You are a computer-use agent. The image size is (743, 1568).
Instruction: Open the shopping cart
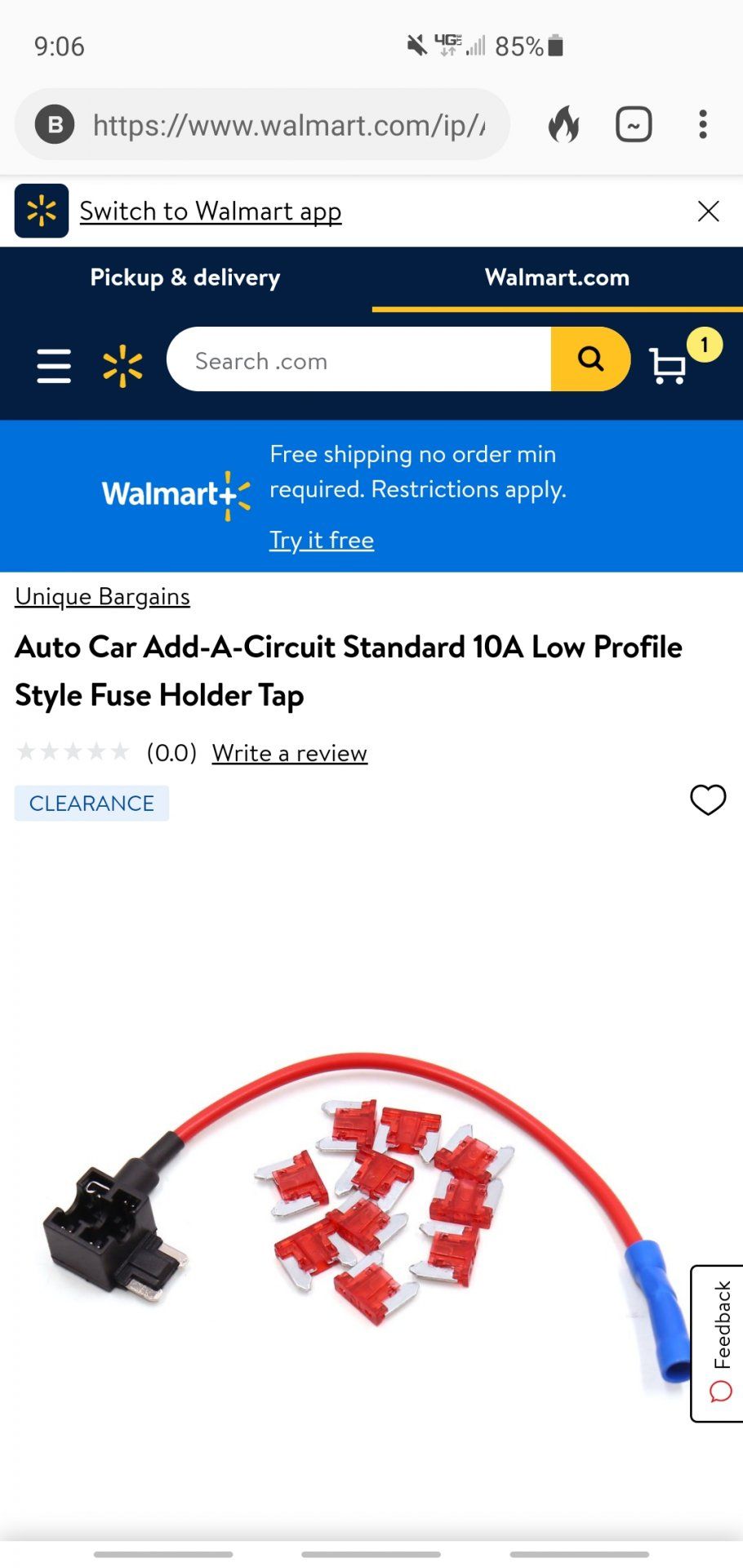click(x=668, y=365)
